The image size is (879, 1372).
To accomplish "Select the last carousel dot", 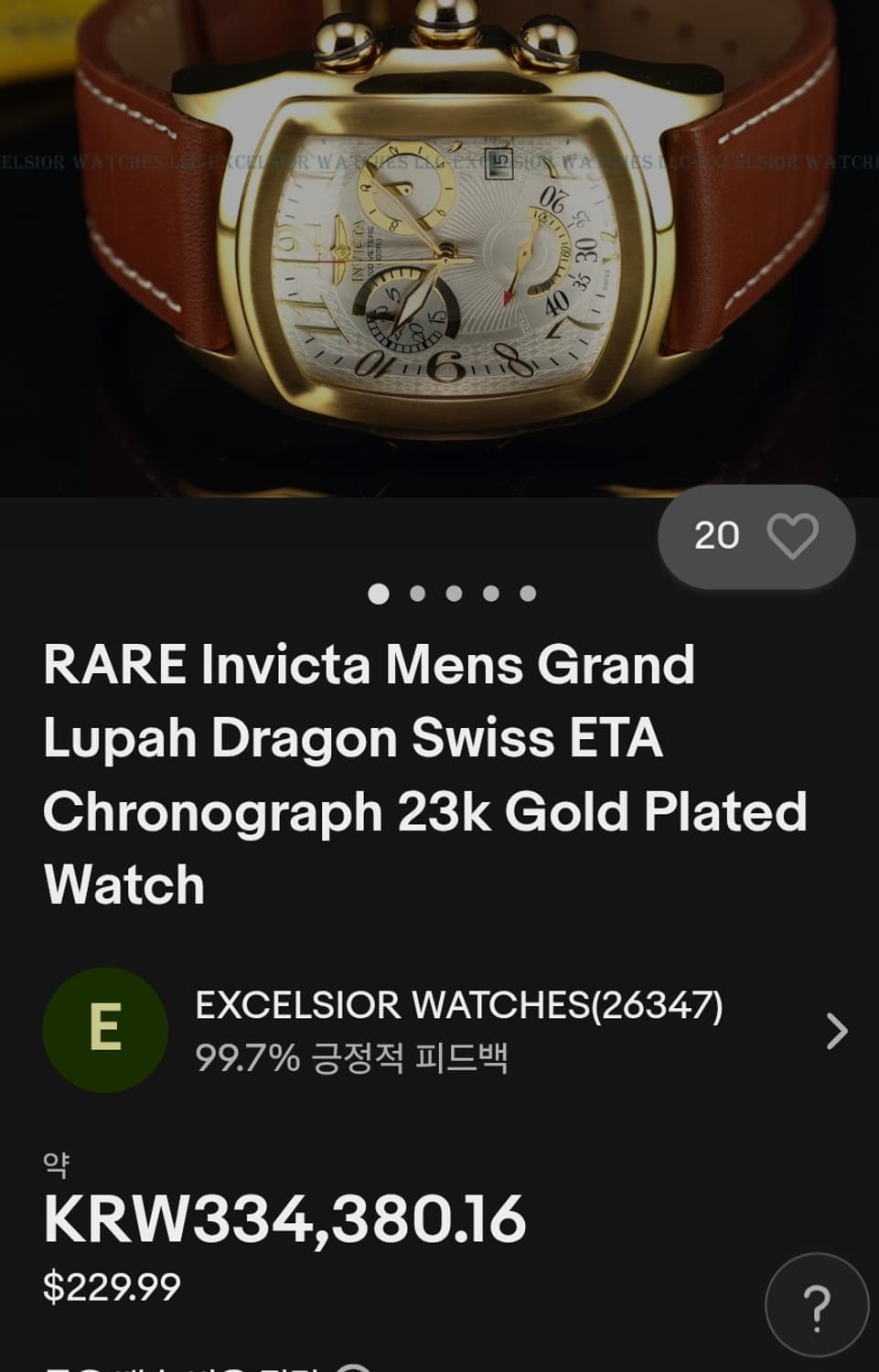I will coord(530,593).
